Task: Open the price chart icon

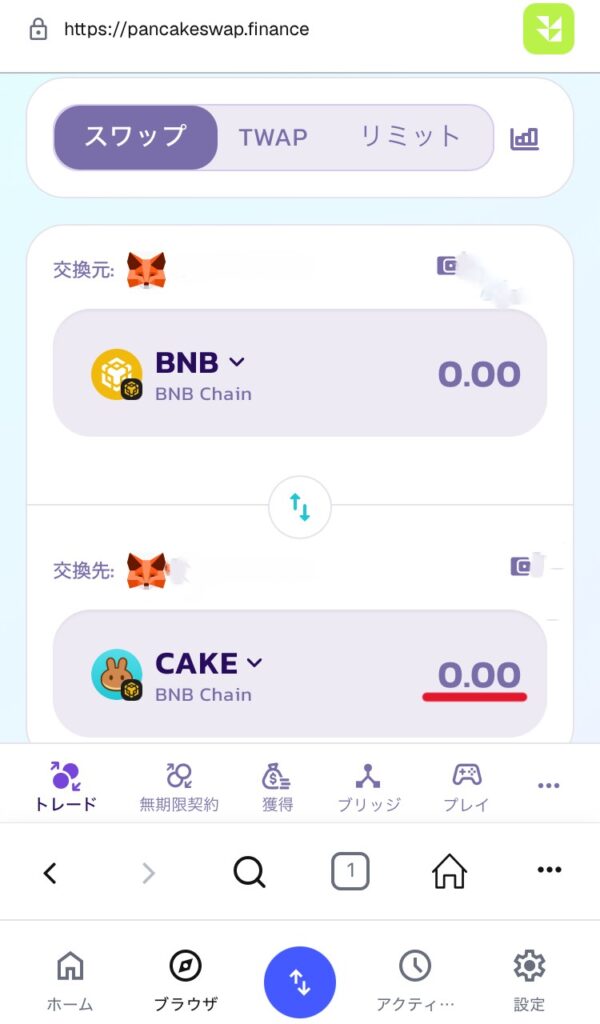Action: coord(525,139)
